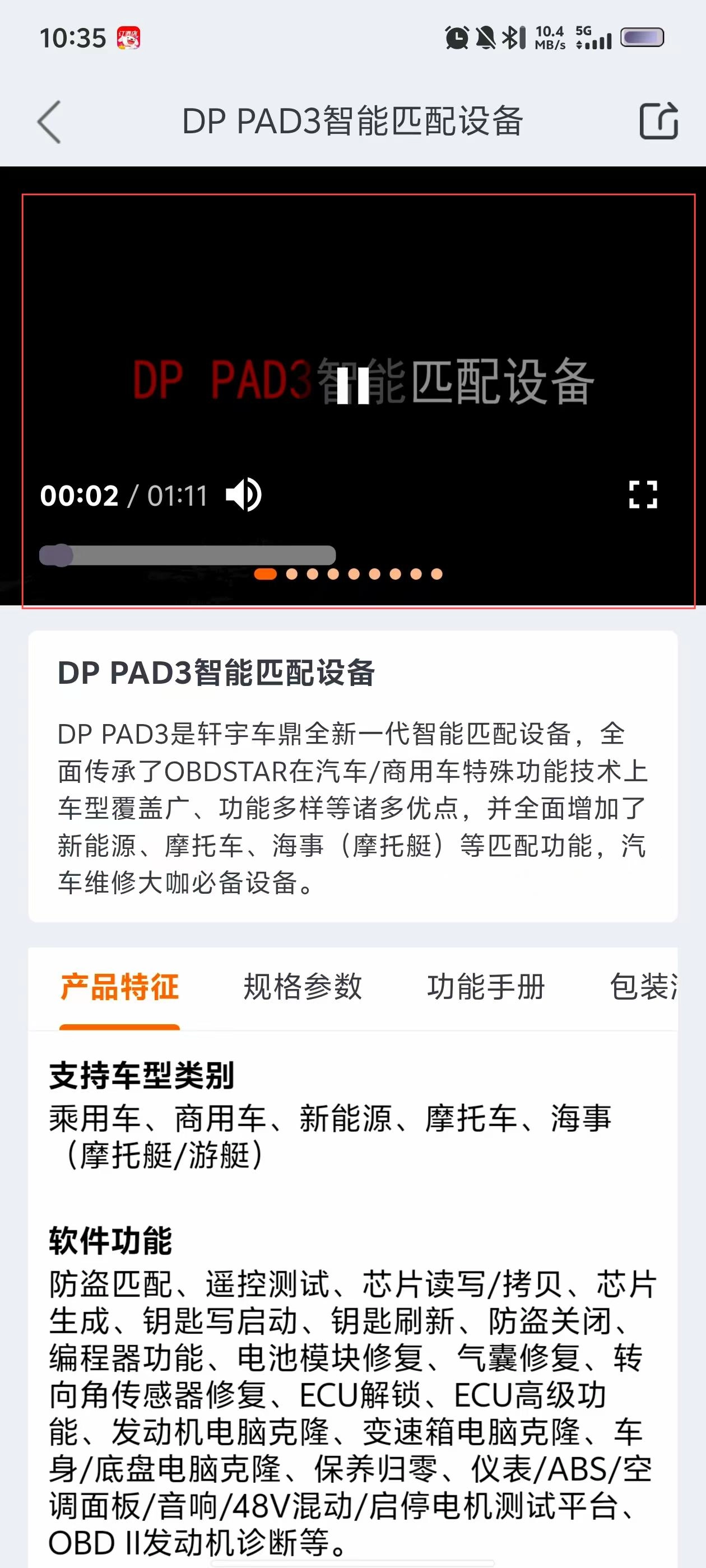
Task: Share the DP PAD3 product page
Action: click(658, 121)
